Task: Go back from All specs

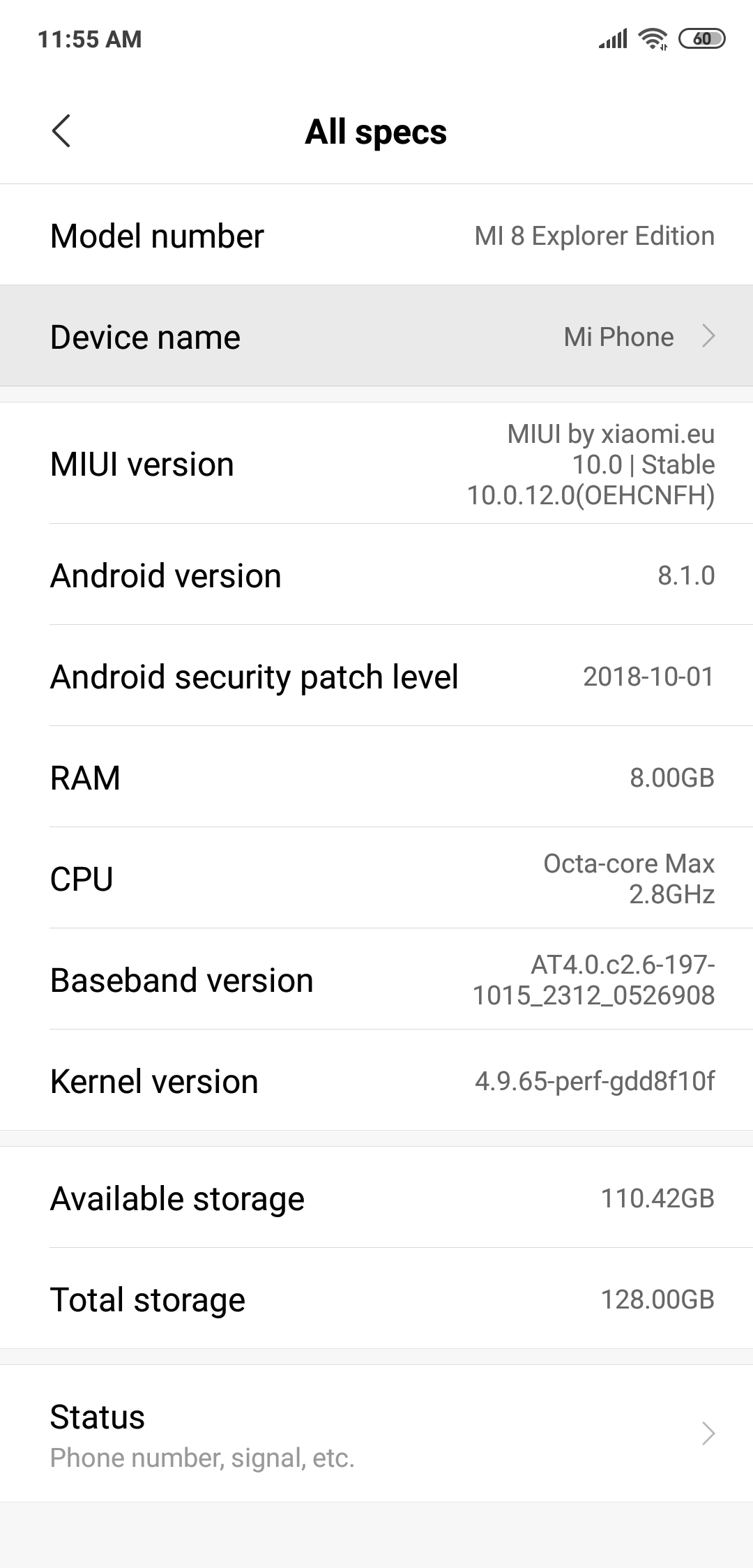Action: pos(61,131)
